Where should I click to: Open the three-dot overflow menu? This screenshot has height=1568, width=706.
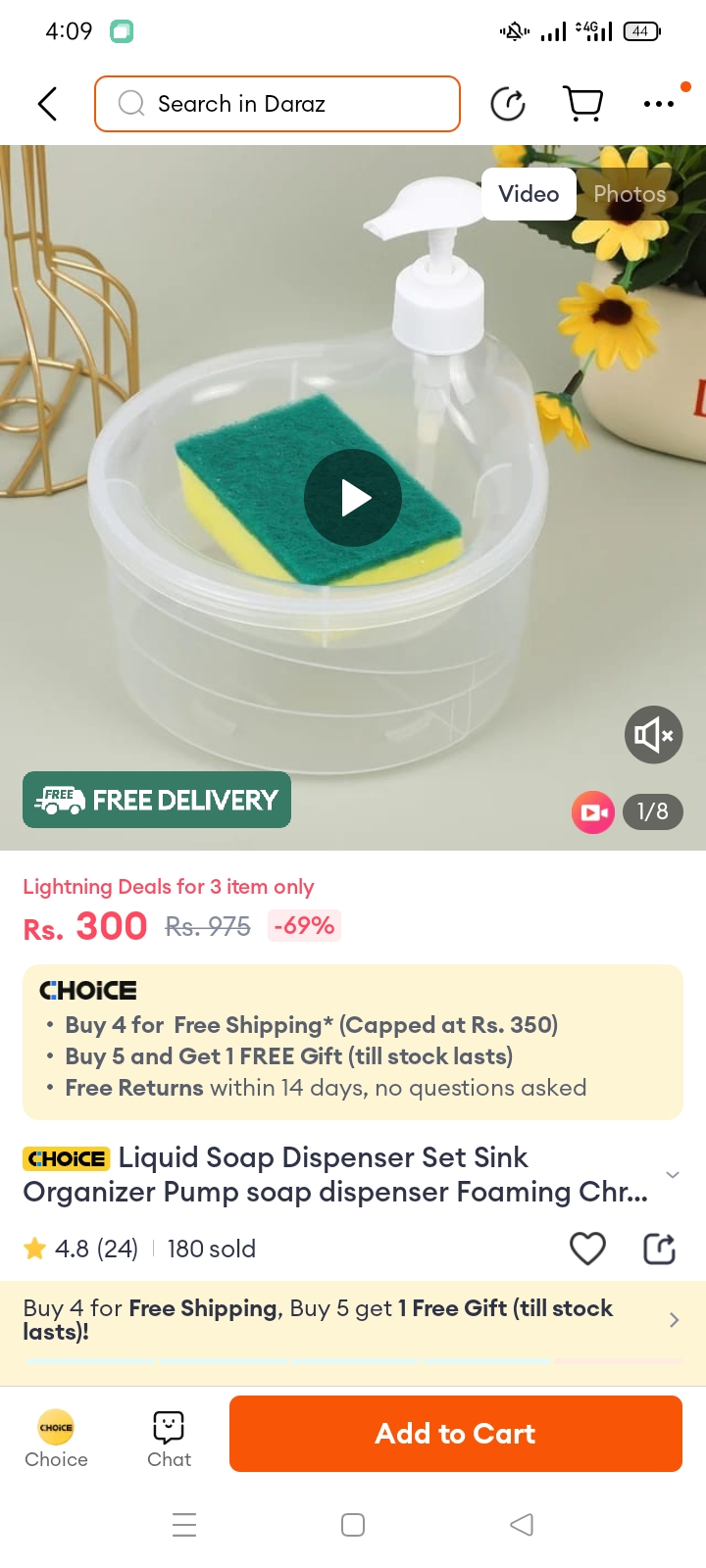point(658,104)
